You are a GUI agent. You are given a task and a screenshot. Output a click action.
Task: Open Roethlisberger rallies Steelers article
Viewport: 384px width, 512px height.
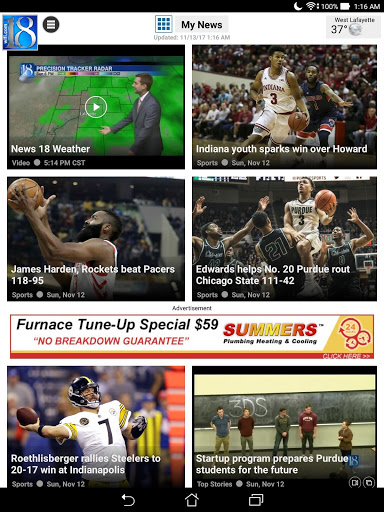click(x=96, y=427)
